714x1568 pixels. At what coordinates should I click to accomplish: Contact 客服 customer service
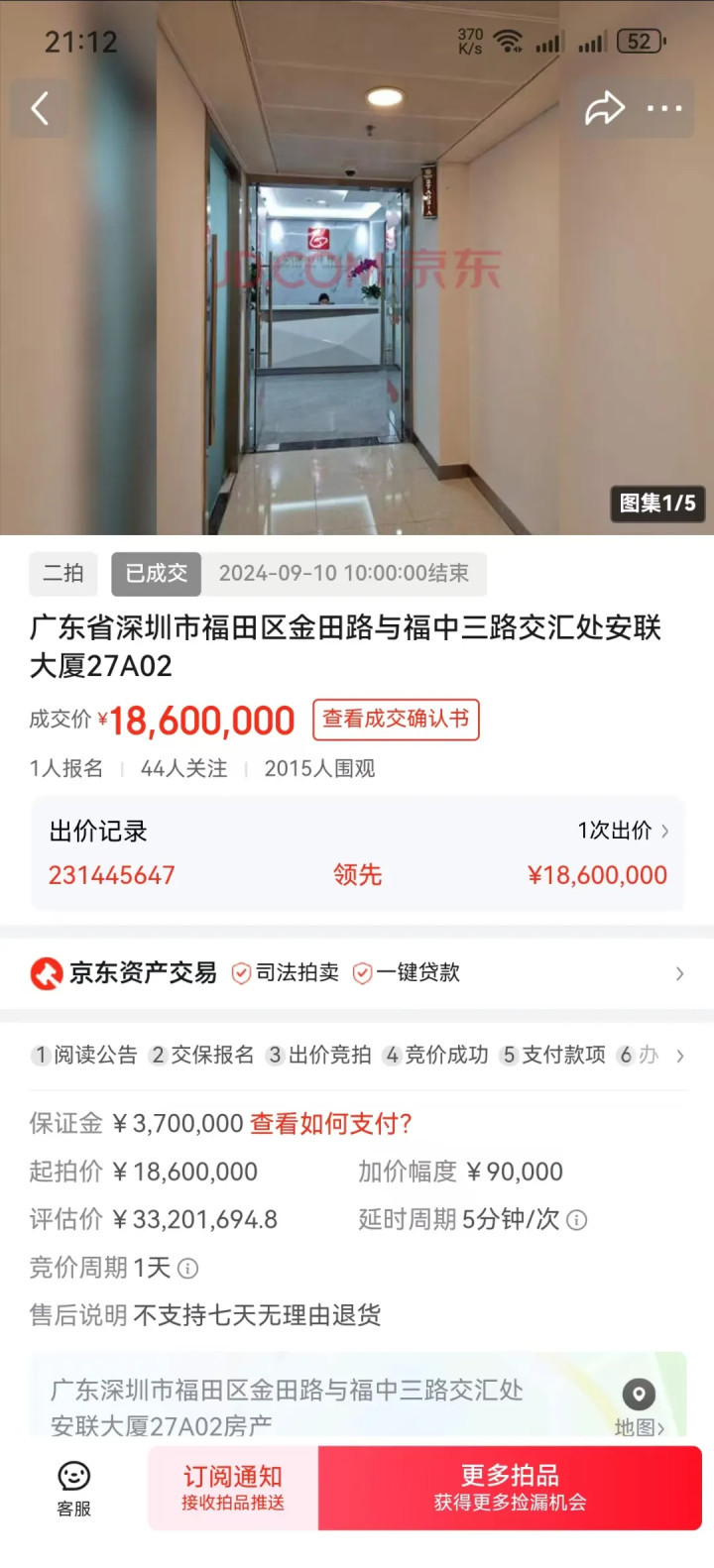(x=73, y=1489)
